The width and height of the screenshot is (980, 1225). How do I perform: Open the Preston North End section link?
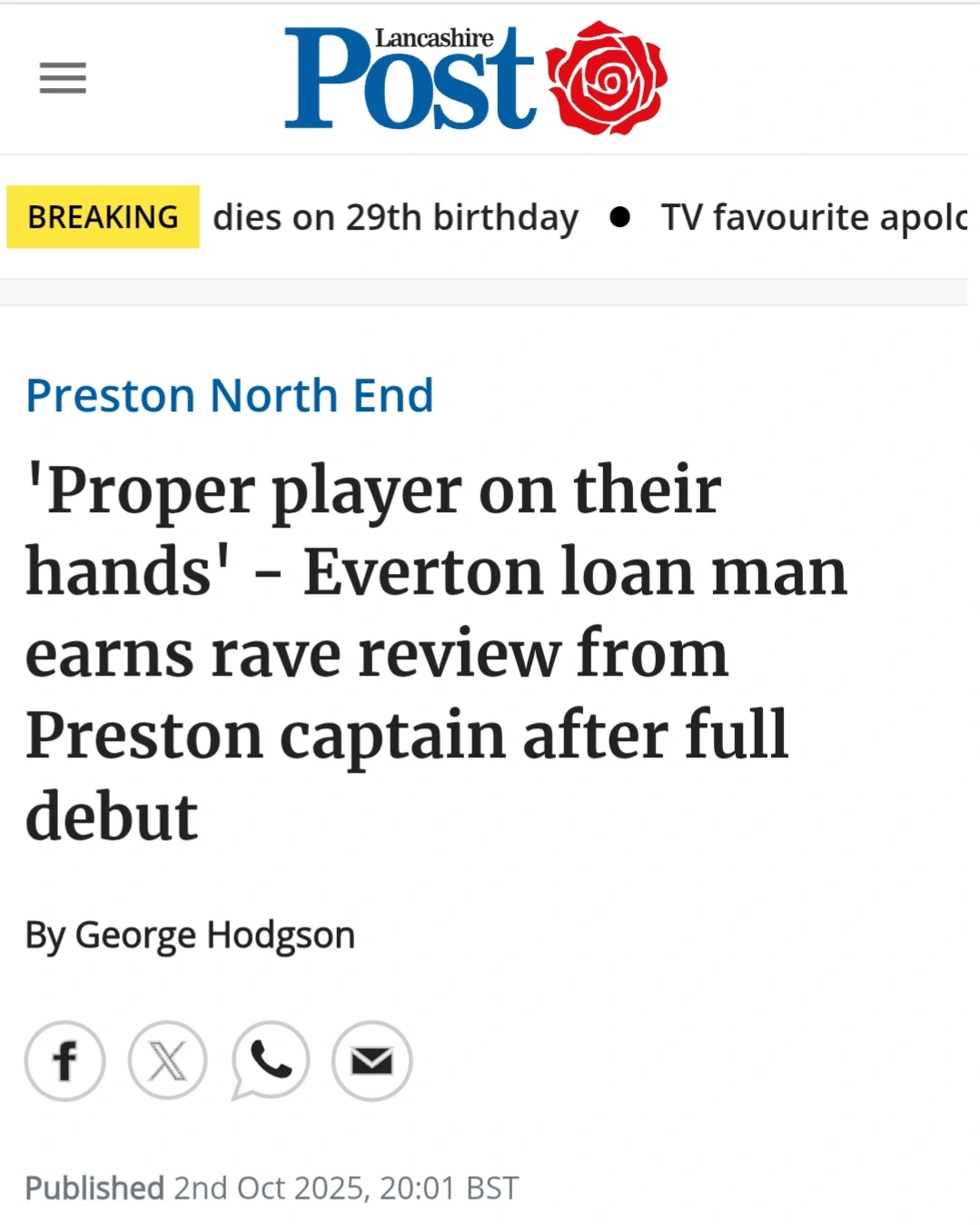coord(229,395)
